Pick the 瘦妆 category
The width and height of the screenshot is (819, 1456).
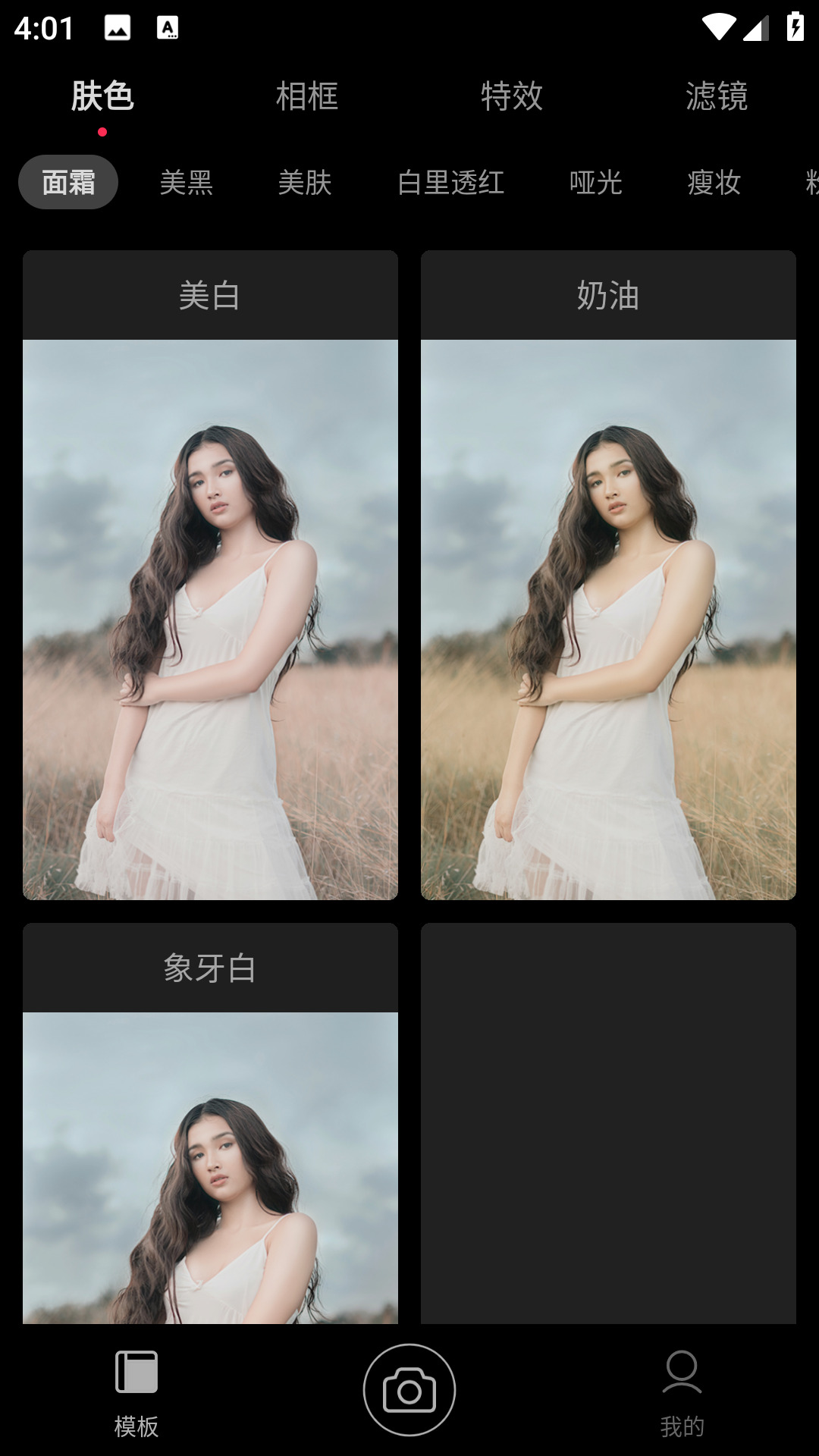[714, 183]
